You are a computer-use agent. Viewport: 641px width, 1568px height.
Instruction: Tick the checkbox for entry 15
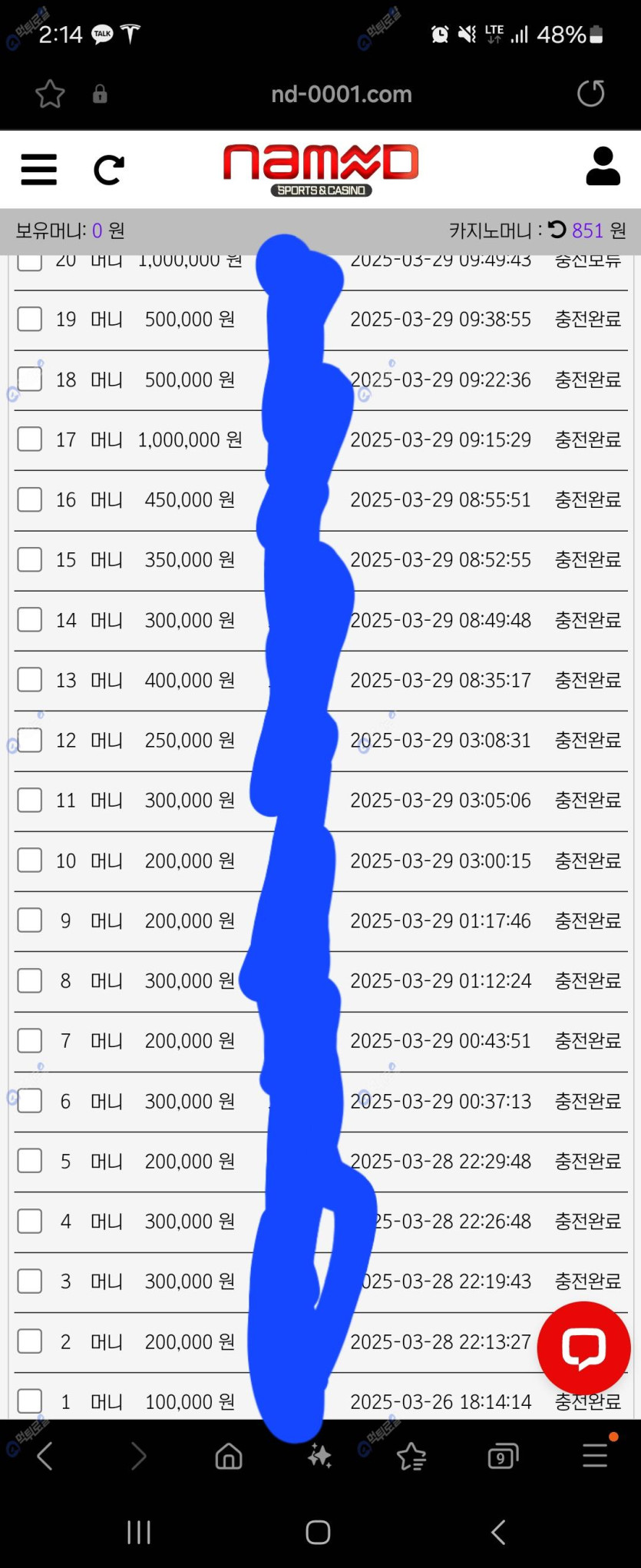pyautogui.click(x=30, y=559)
